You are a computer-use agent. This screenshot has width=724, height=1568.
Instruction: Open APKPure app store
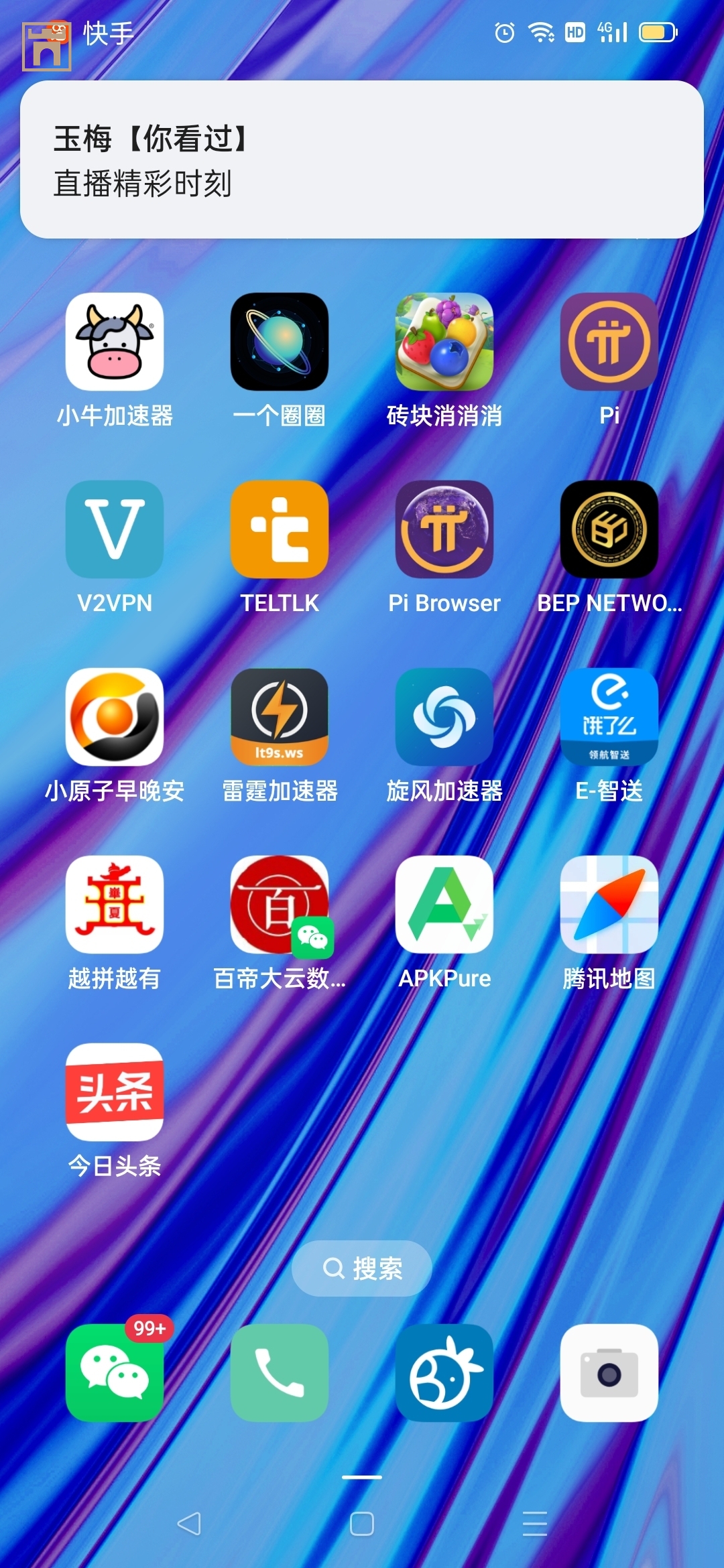(x=444, y=906)
